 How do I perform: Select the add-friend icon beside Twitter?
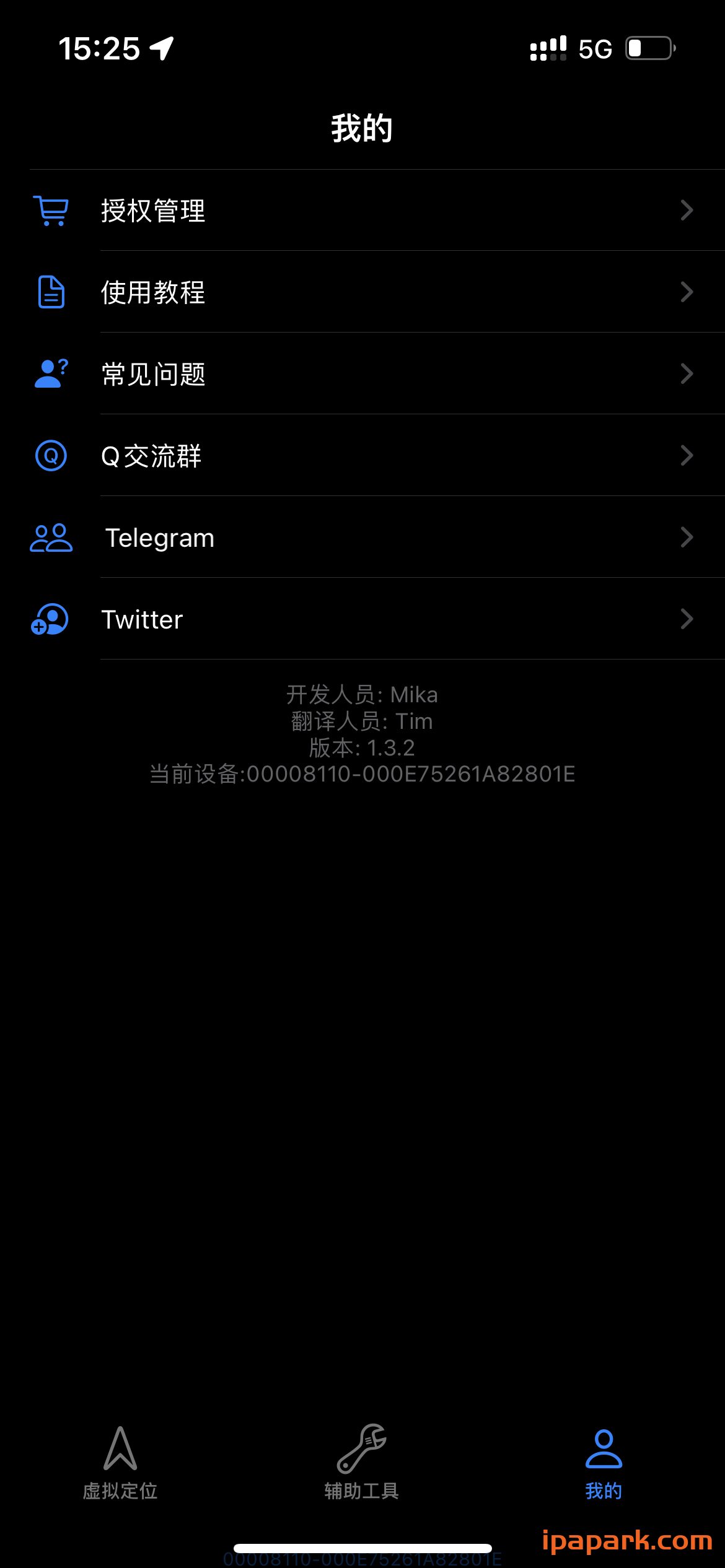coord(50,619)
